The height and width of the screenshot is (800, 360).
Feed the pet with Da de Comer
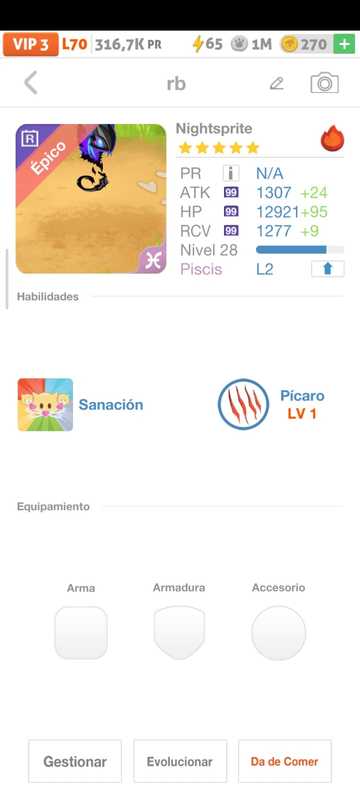click(x=285, y=761)
